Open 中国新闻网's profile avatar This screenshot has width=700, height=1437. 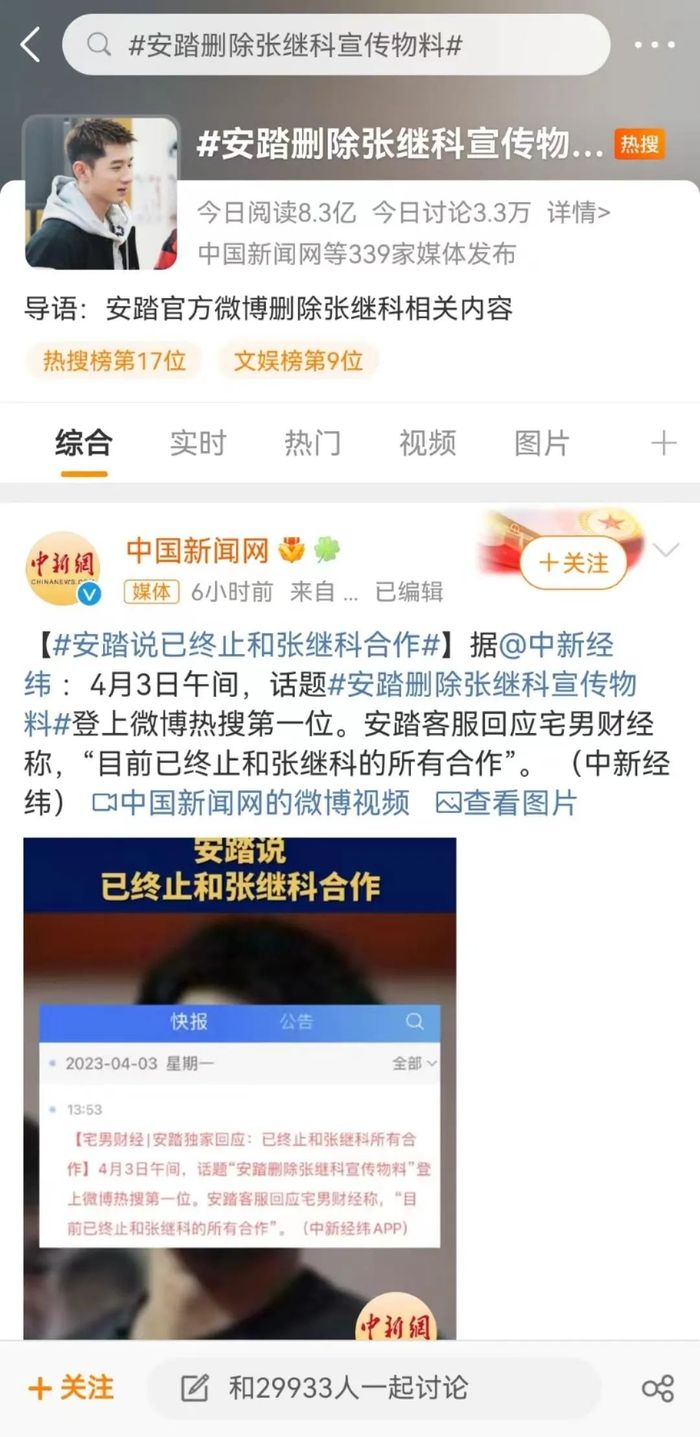(x=63, y=569)
